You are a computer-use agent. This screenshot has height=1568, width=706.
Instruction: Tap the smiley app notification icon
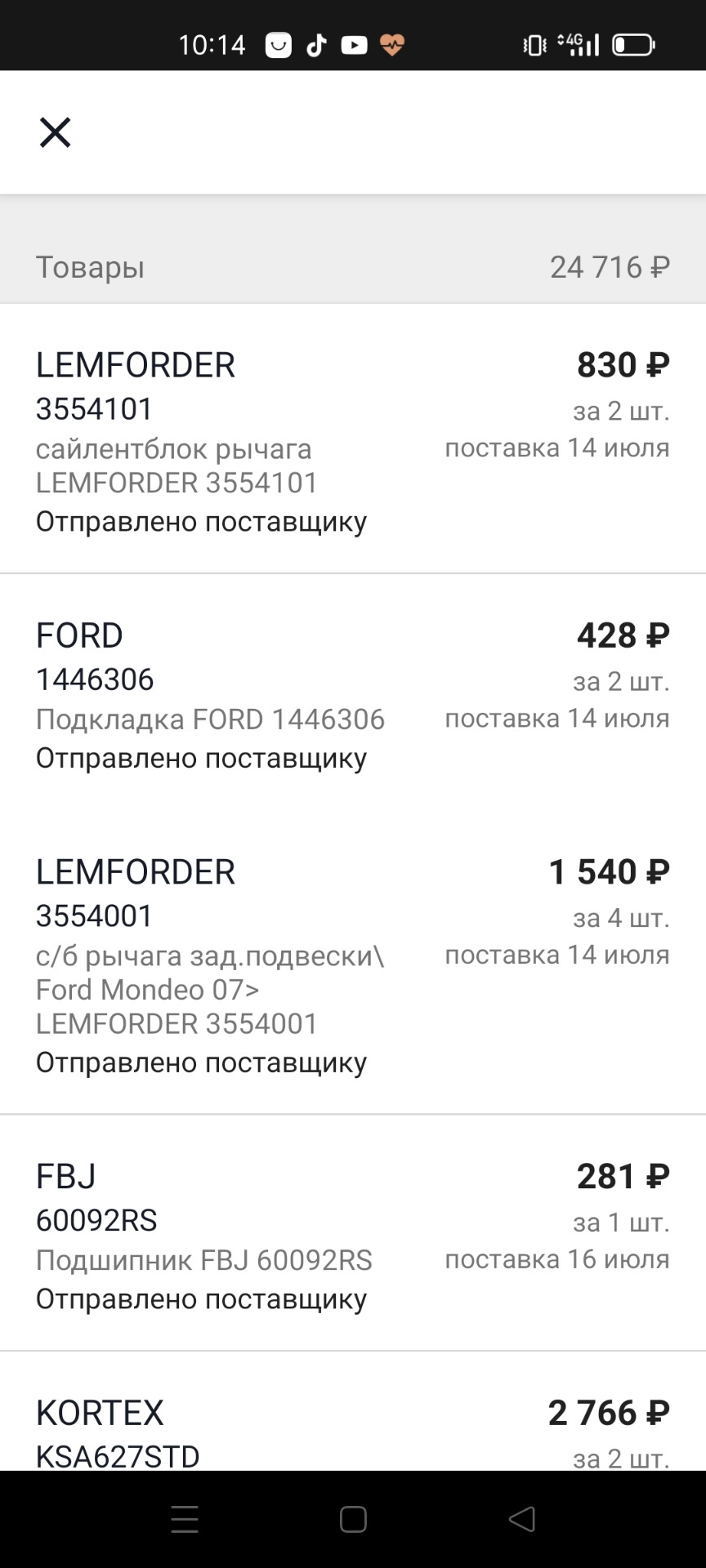click(x=278, y=45)
